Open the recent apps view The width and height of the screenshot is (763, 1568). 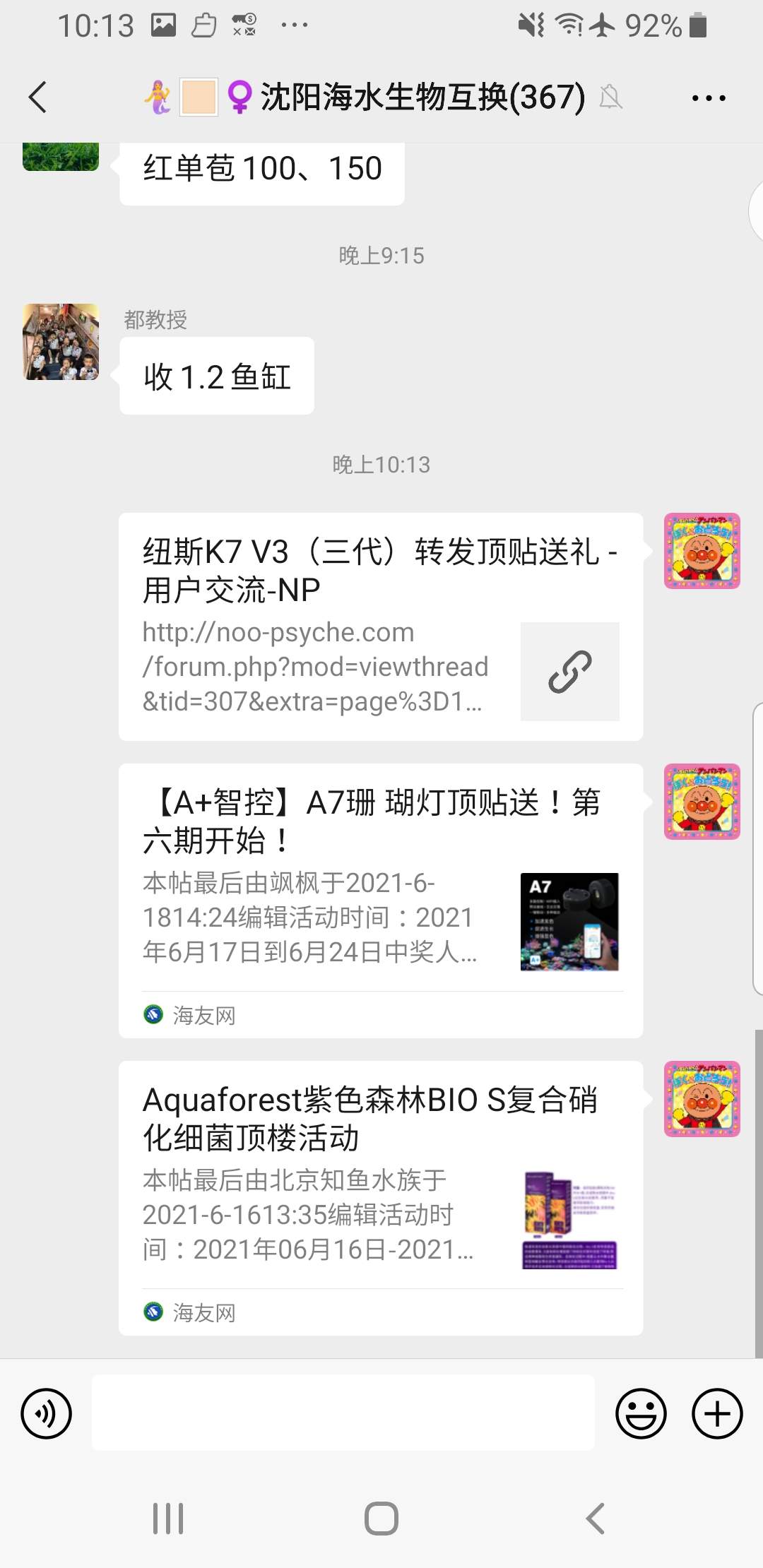168,1518
